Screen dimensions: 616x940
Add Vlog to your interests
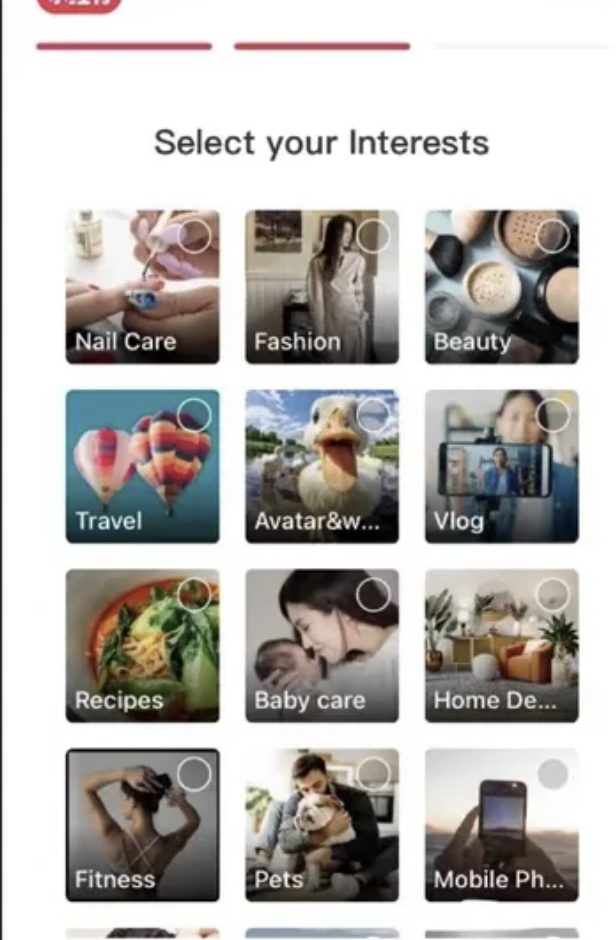(501, 466)
